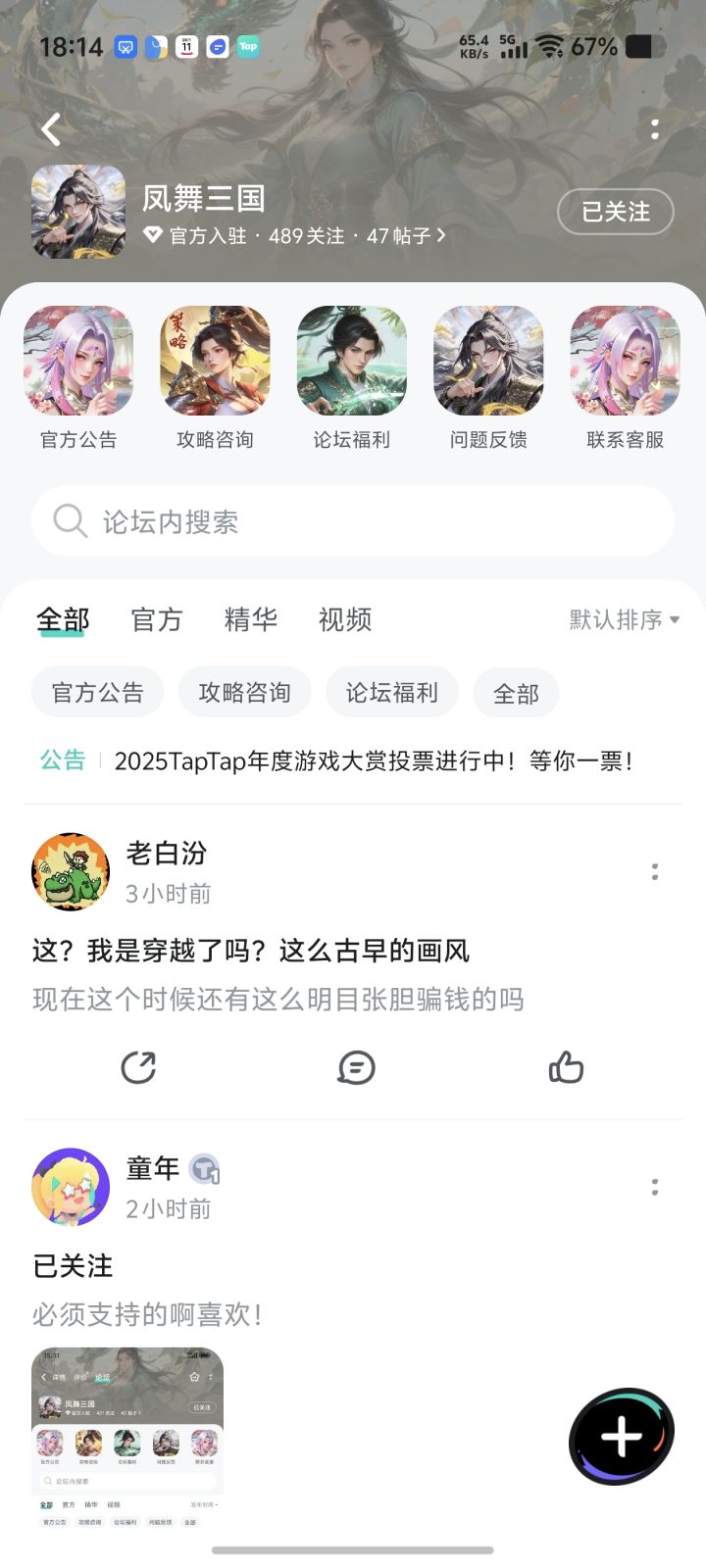Screen dimensions: 706x1568
Task: Like 老白汾's post
Action: click(x=566, y=1067)
